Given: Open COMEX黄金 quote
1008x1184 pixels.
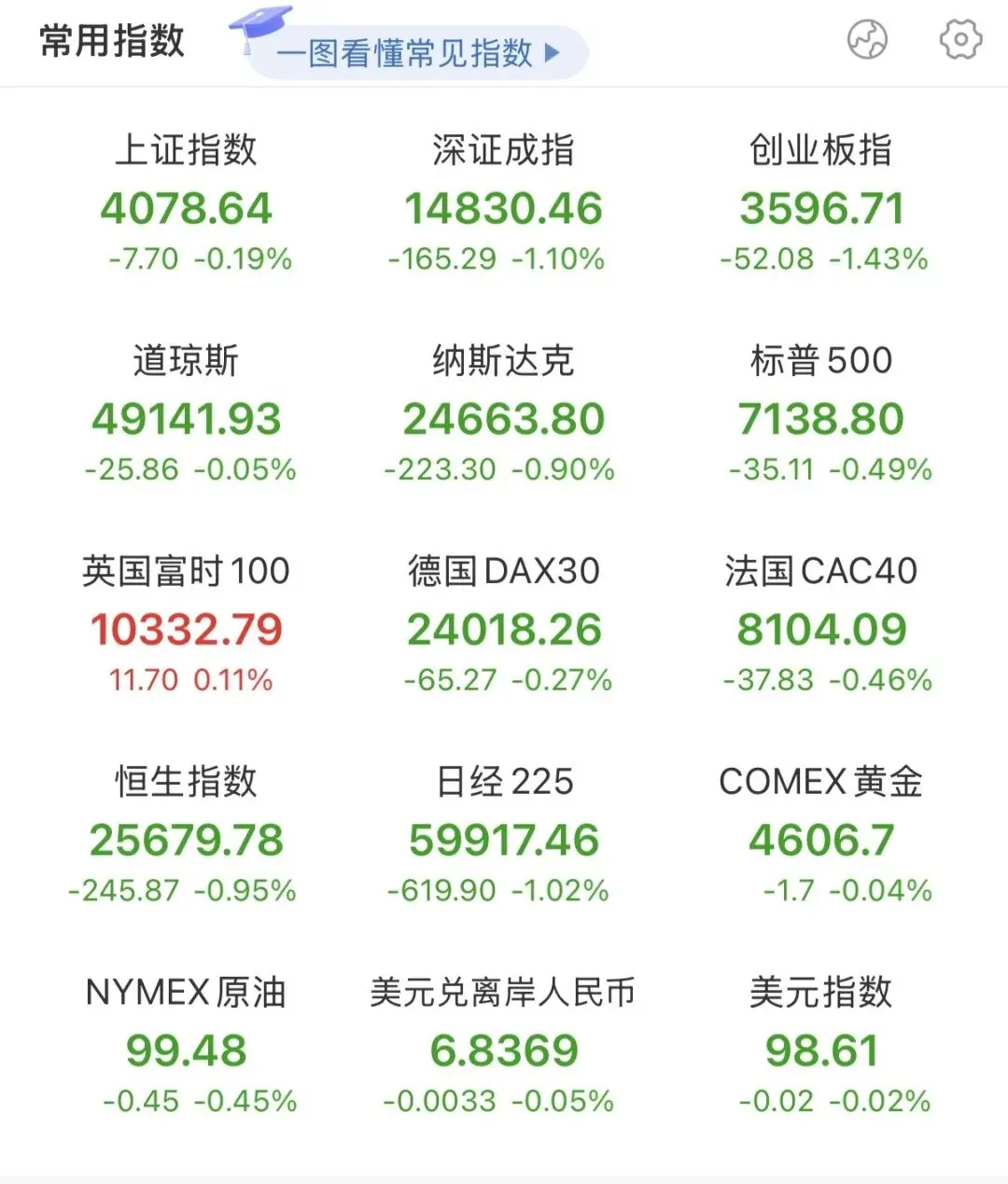Looking at the screenshot, I should click(821, 839).
